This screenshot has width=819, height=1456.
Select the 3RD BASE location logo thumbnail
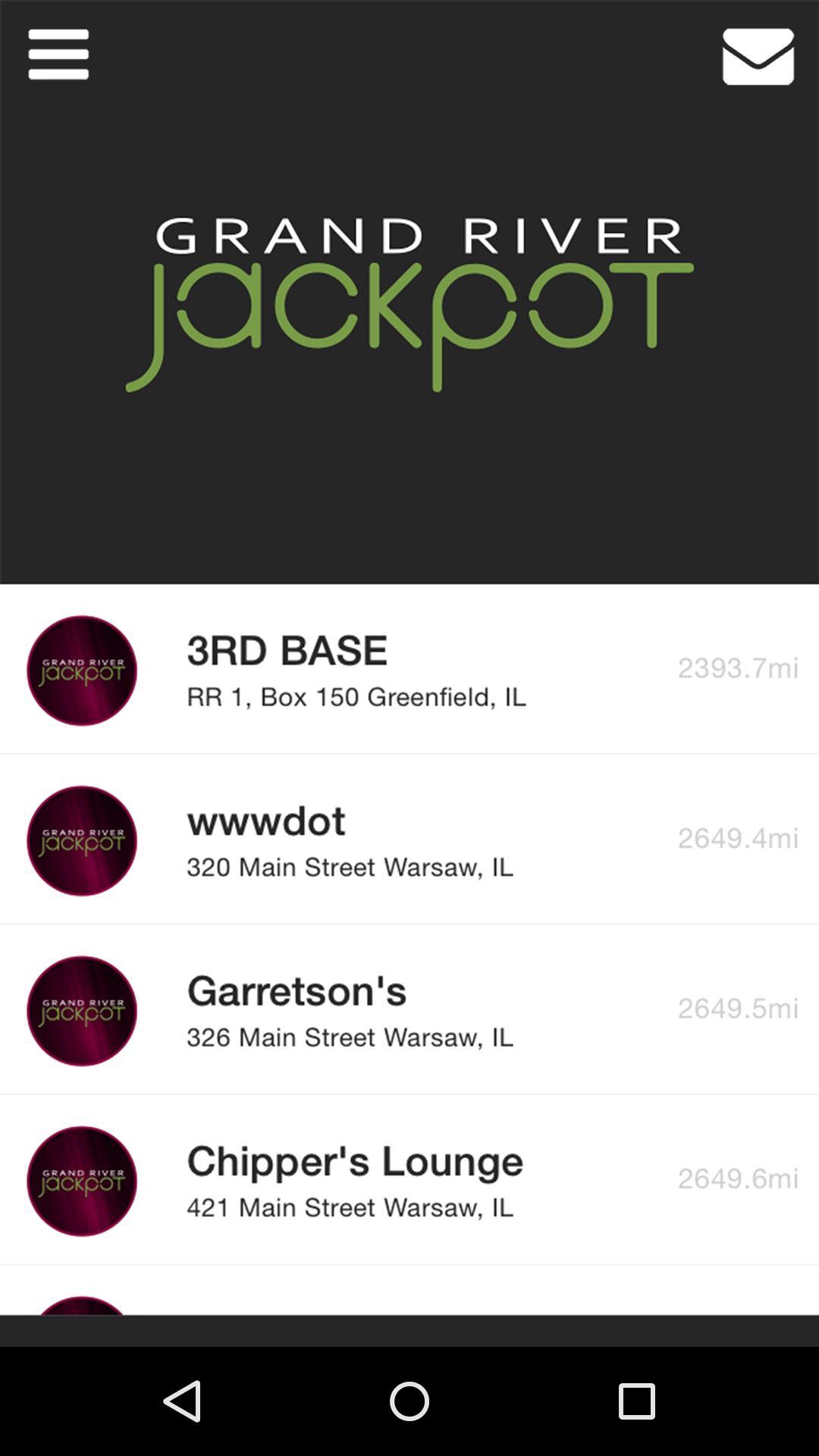click(x=81, y=670)
